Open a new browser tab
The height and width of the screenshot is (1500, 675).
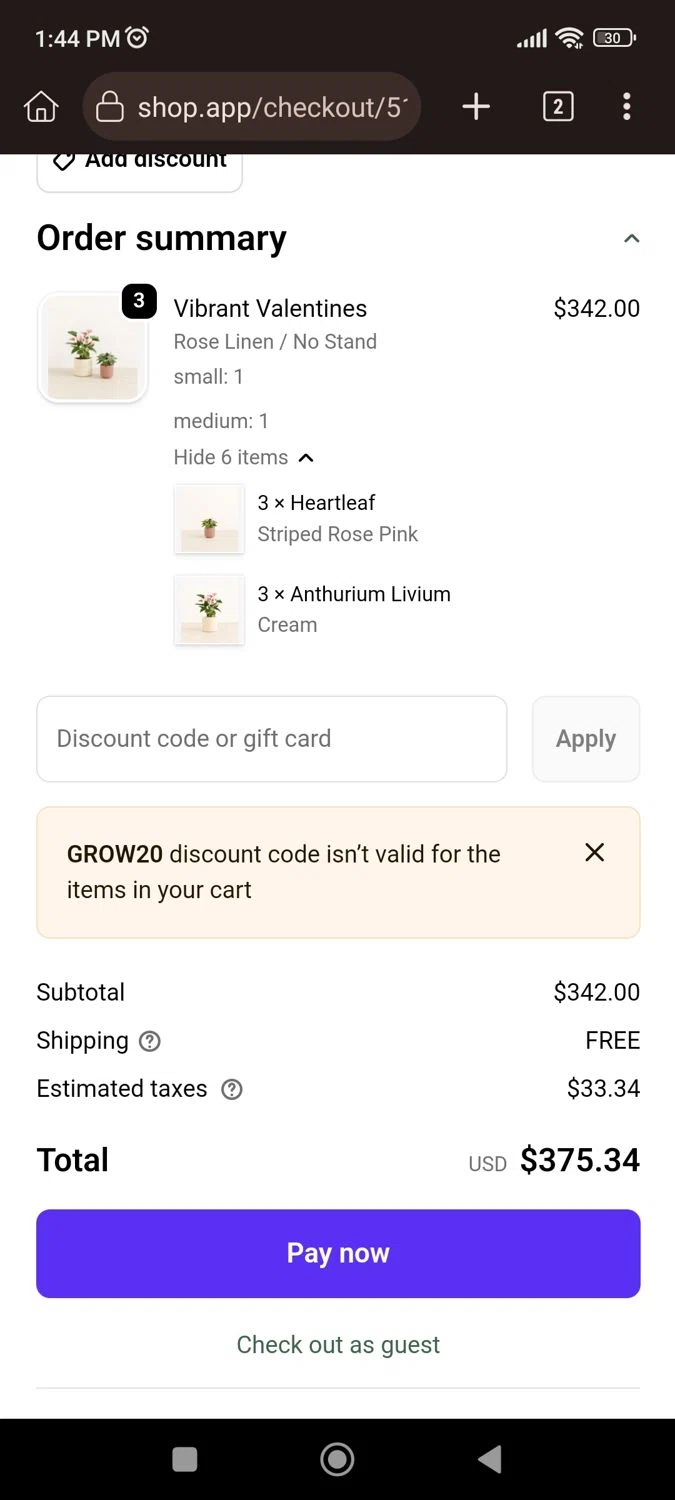476,106
